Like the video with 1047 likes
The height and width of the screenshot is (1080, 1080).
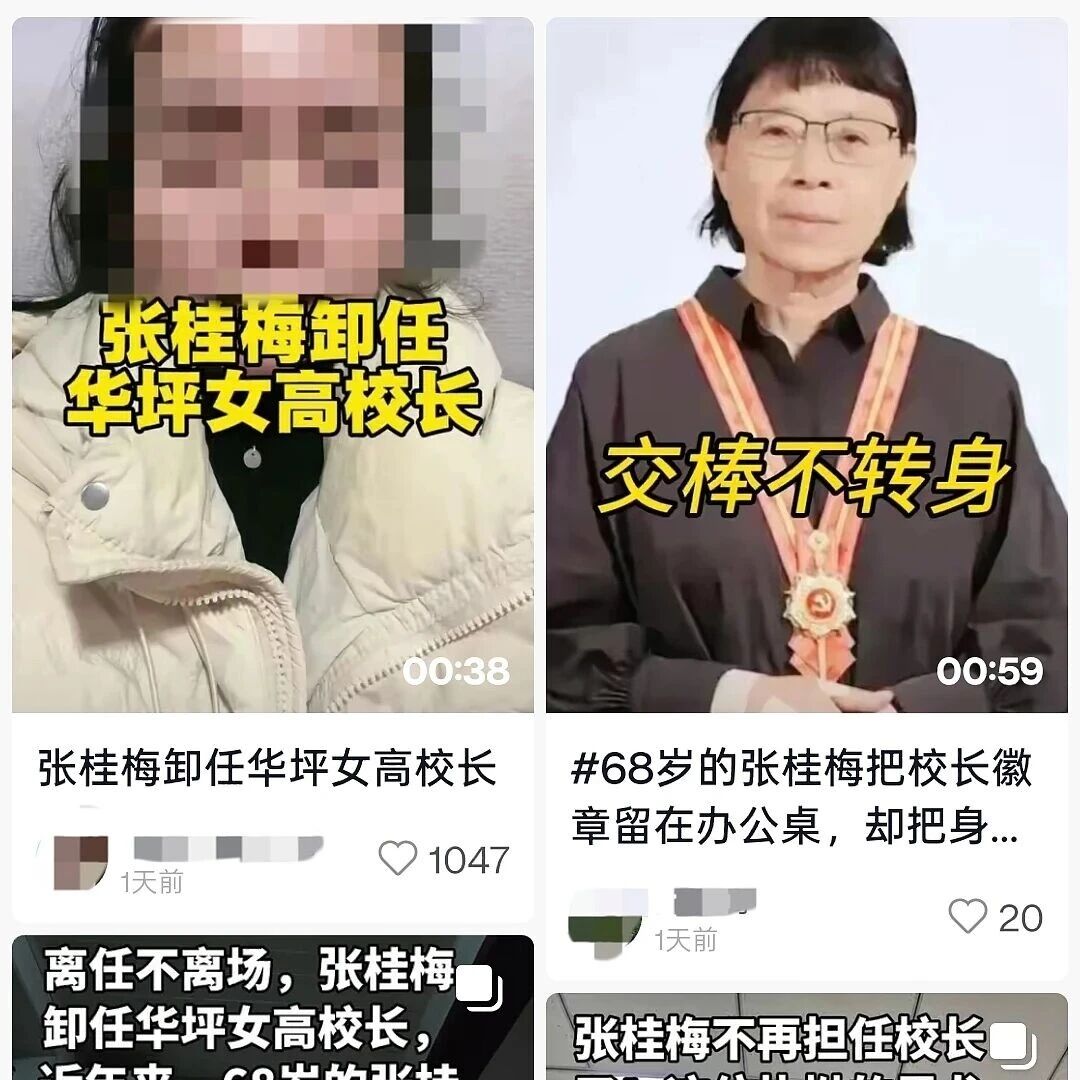click(x=398, y=858)
